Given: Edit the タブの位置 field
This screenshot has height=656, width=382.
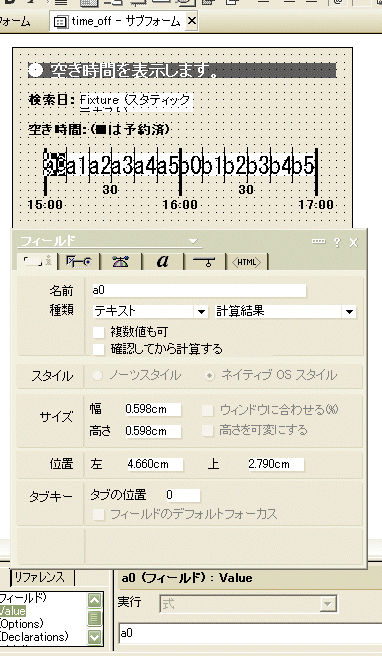Looking at the screenshot, I should pyautogui.click(x=182, y=495).
